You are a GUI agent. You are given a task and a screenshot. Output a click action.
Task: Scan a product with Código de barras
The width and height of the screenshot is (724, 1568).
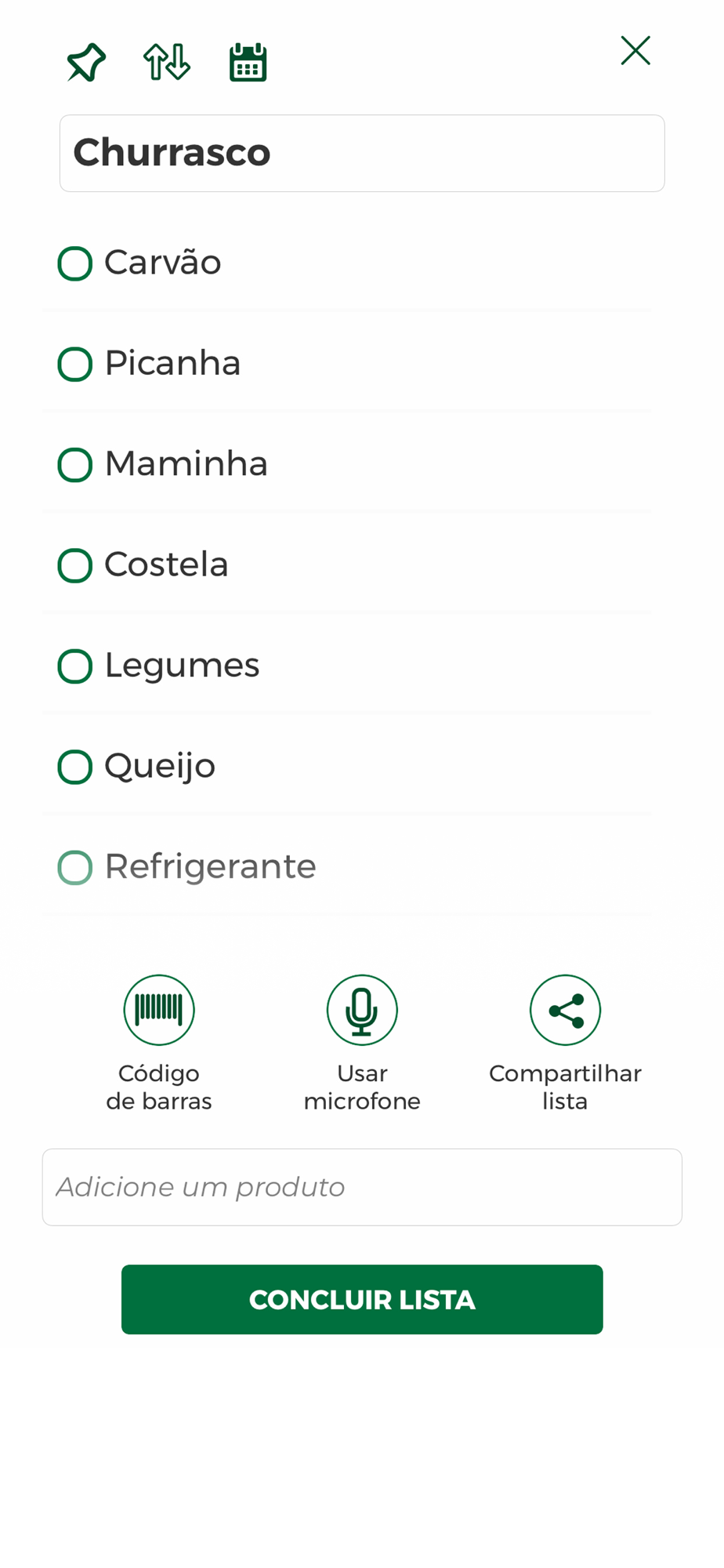click(x=159, y=1011)
